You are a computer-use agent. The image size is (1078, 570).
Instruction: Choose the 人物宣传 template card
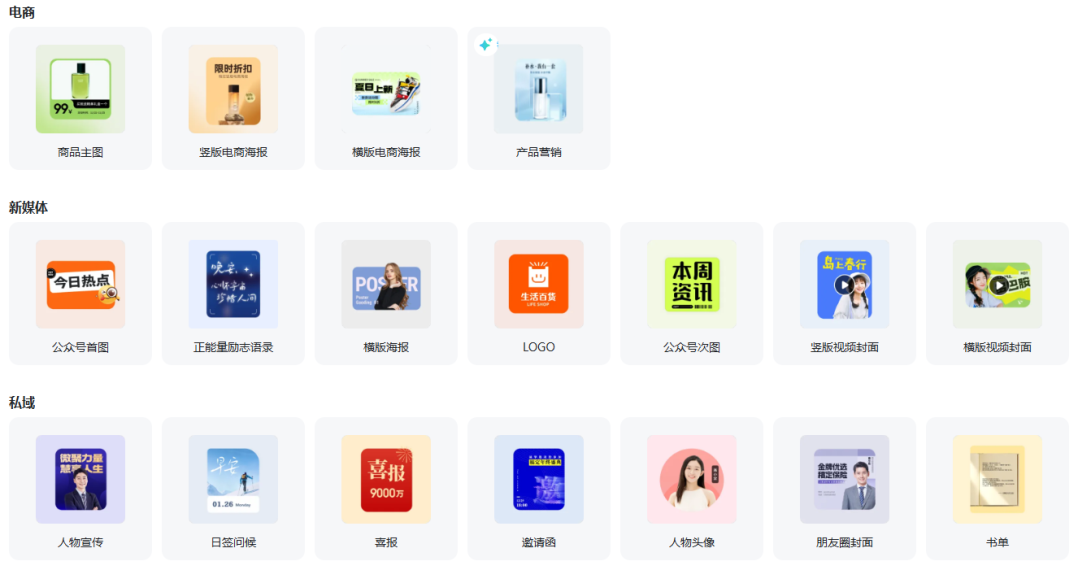(x=80, y=488)
